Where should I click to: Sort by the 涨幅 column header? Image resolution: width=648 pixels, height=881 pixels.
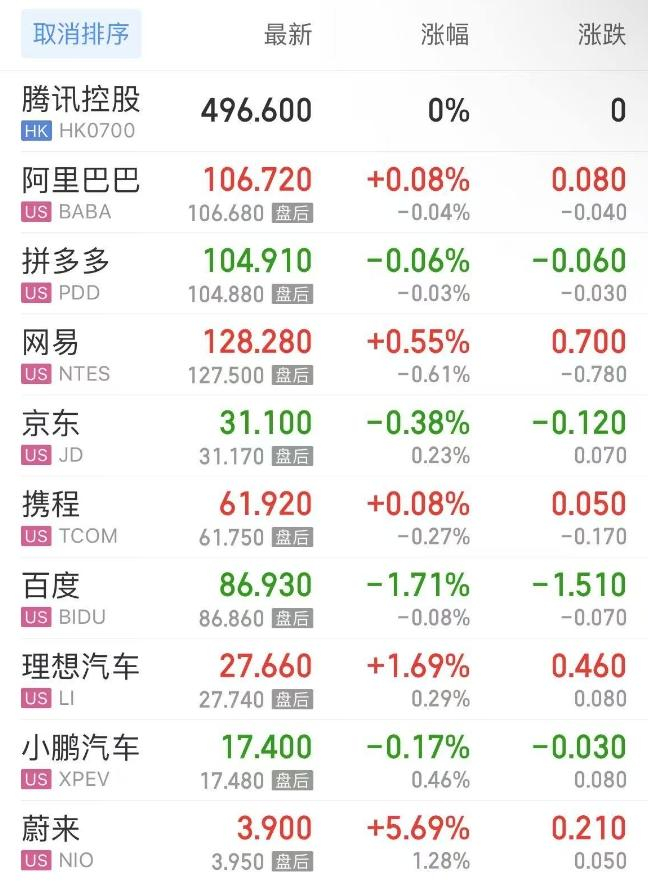pos(445,35)
